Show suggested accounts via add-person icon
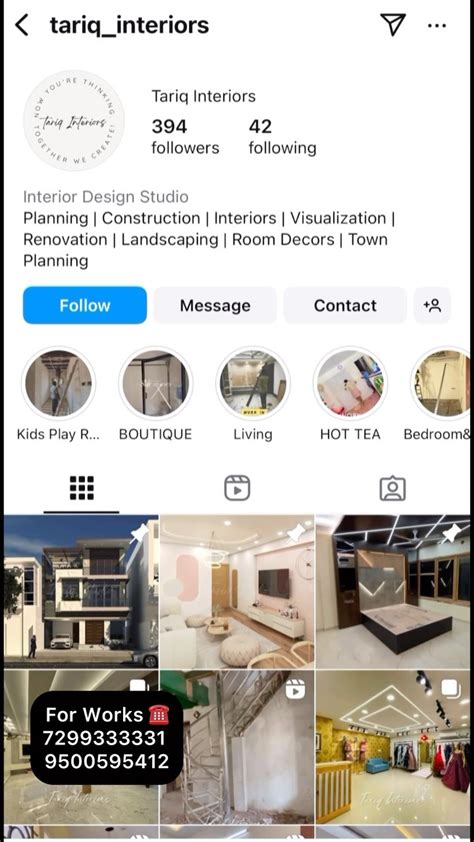This screenshot has width=474, height=842. pyautogui.click(x=432, y=305)
